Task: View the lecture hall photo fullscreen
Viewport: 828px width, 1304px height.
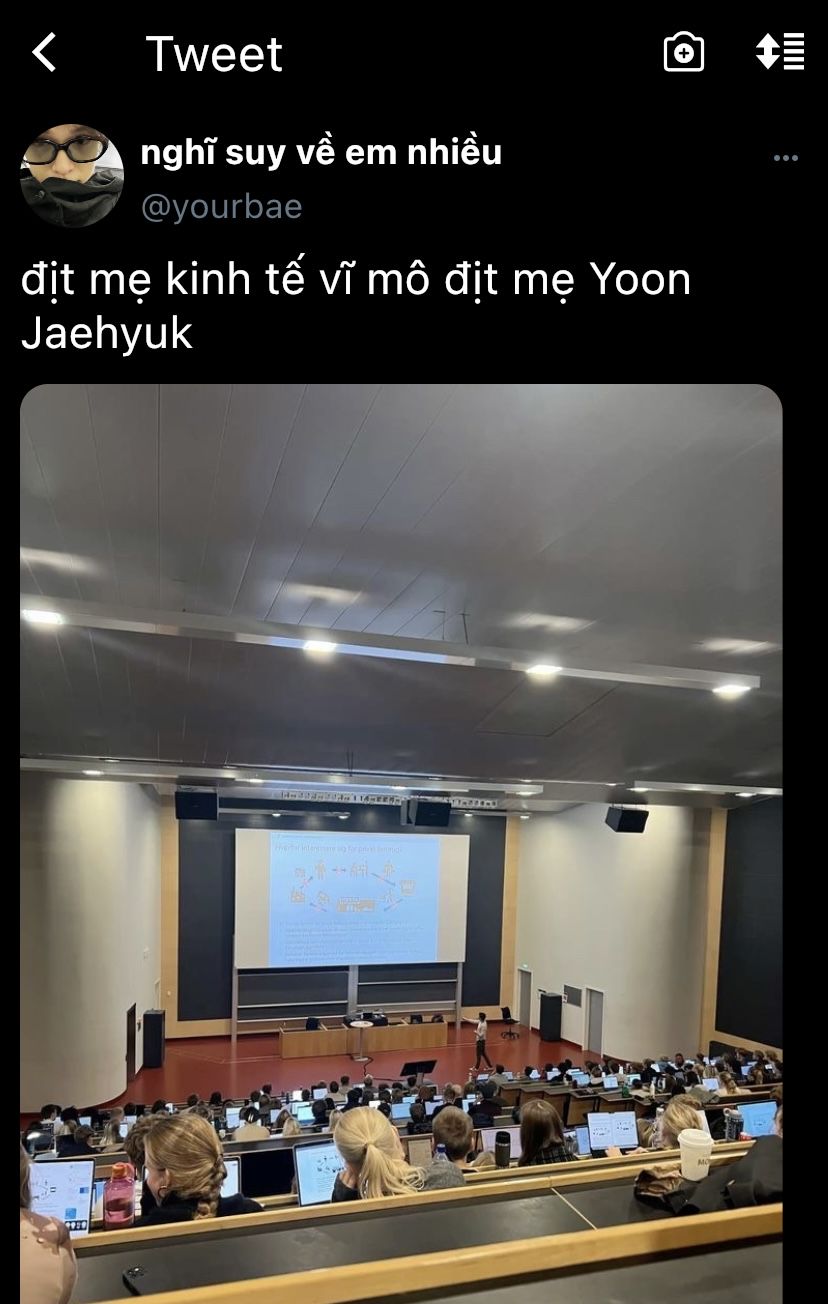Action: pos(401,840)
